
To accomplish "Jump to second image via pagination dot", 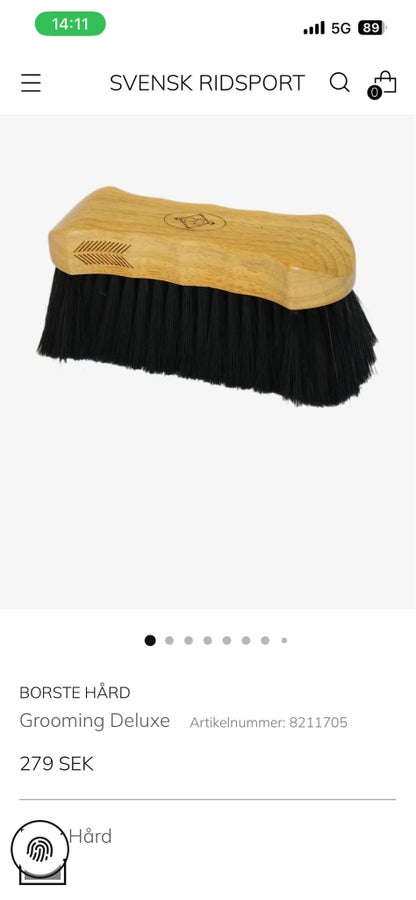I will (169, 641).
